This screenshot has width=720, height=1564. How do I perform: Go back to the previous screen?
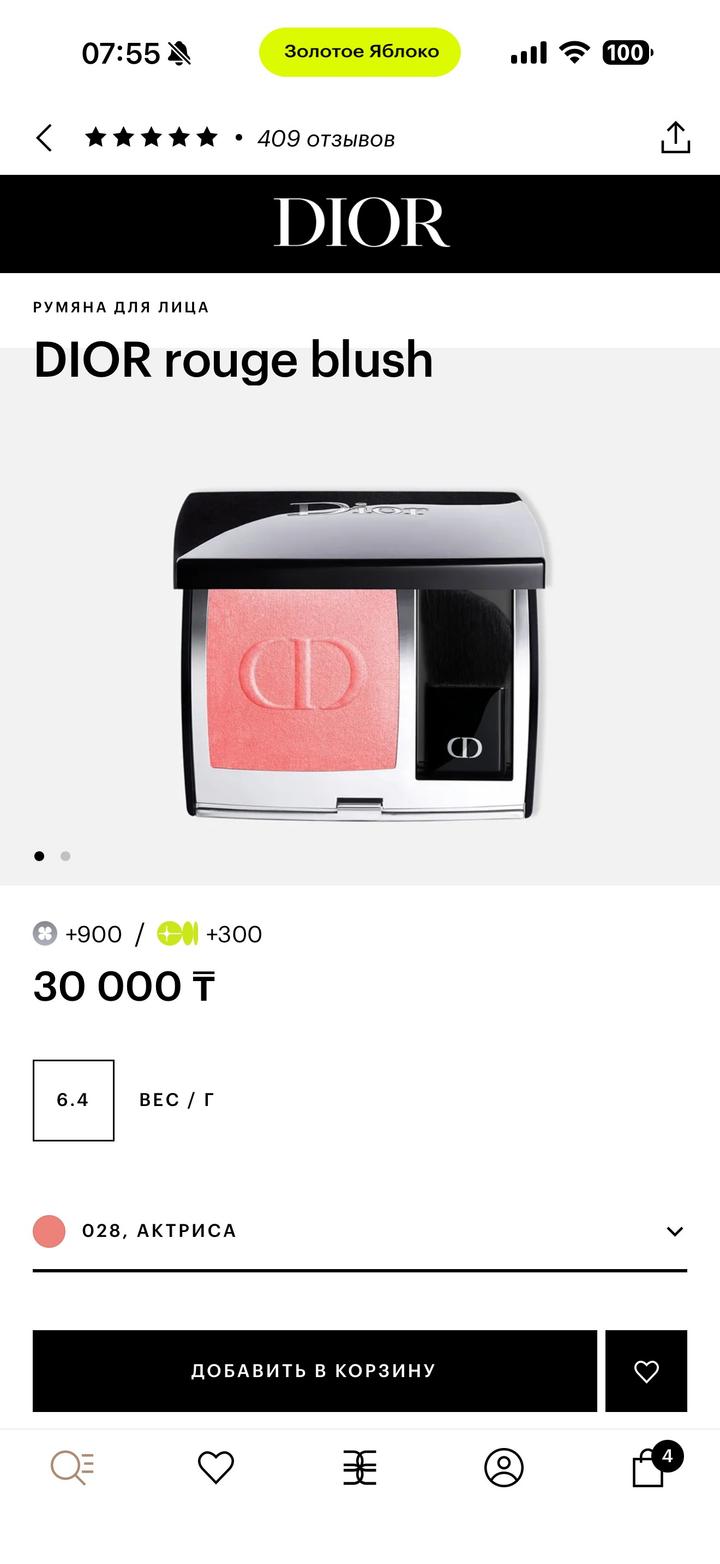click(44, 138)
